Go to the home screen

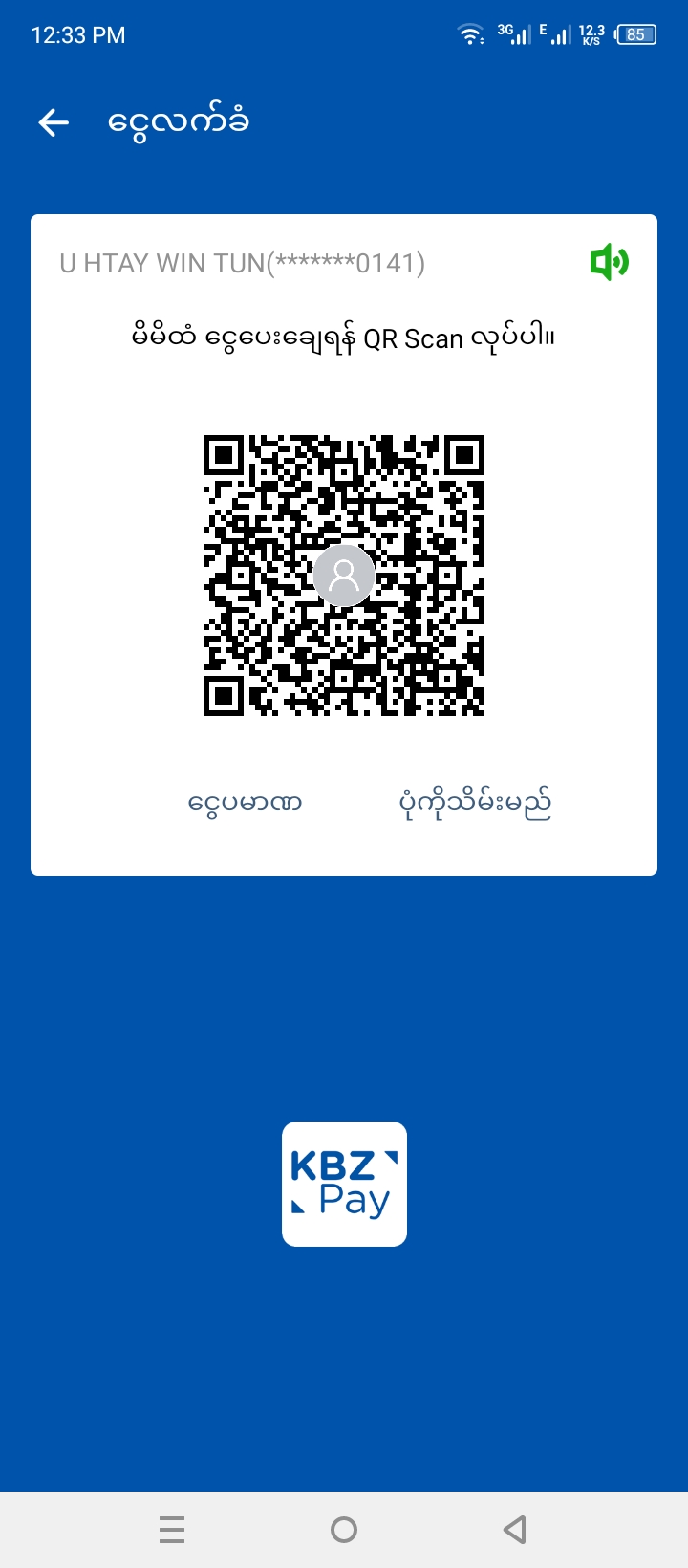click(344, 1530)
